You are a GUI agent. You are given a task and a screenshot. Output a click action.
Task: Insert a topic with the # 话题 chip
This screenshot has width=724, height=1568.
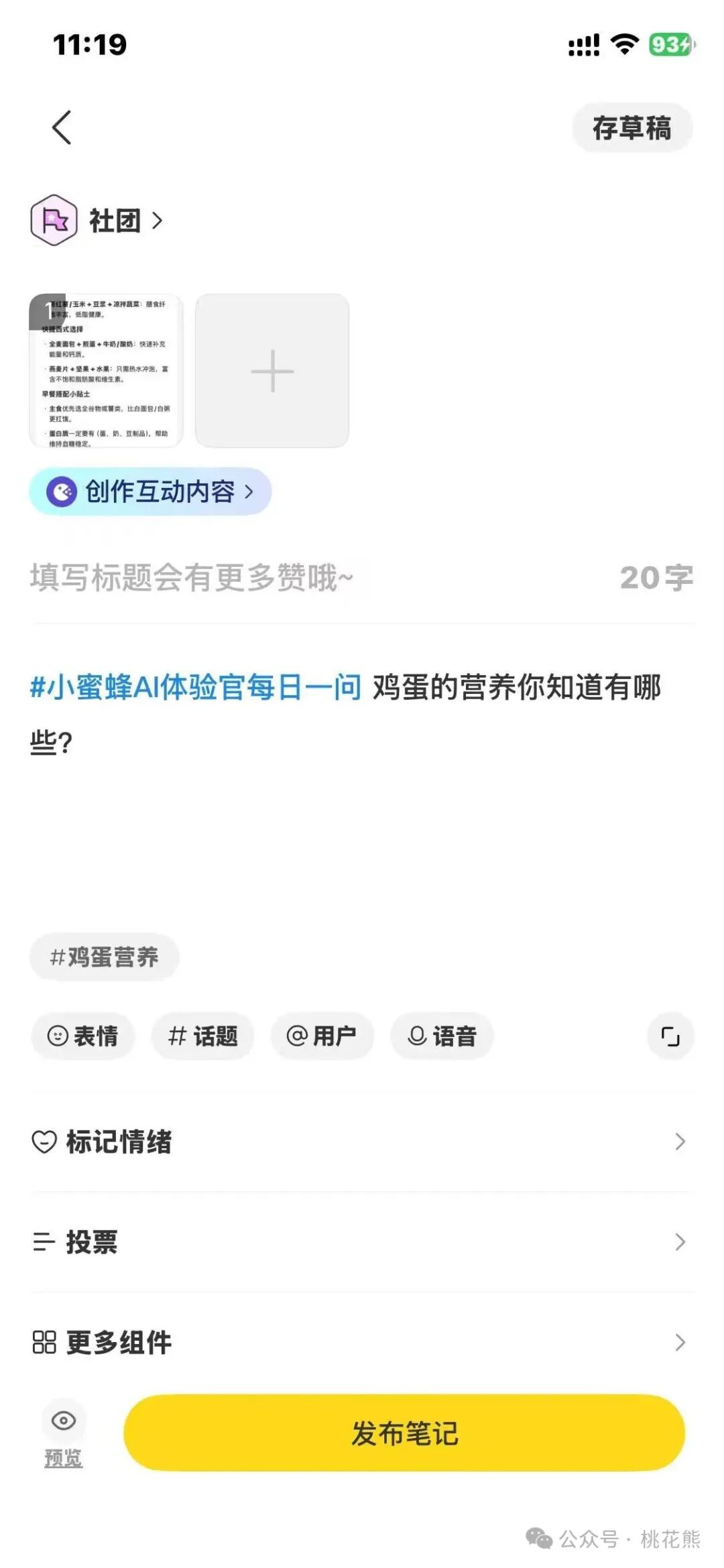[x=202, y=1036]
